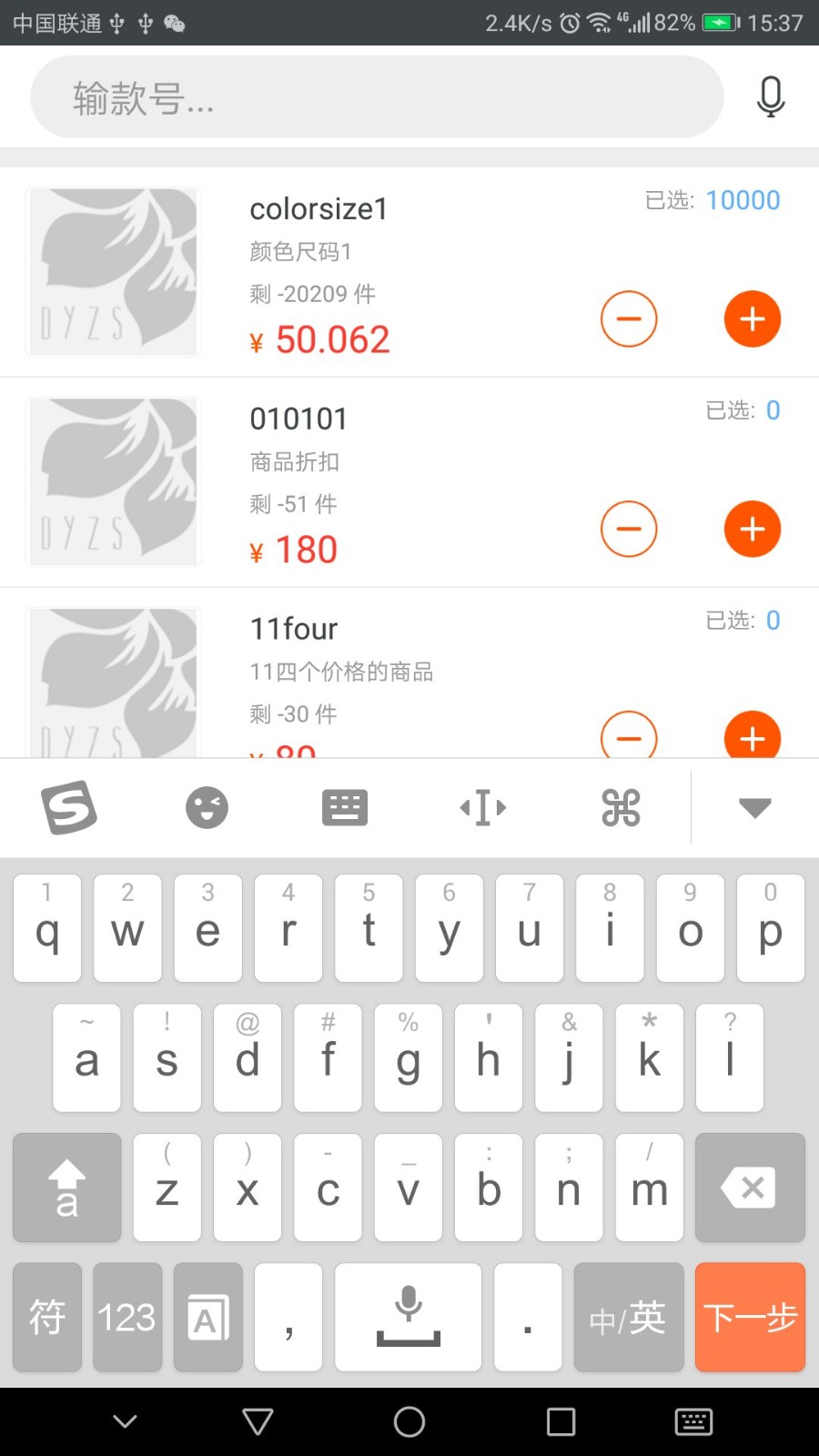The width and height of the screenshot is (819, 1456).
Task: Toggle 中/英 language key
Action: pyautogui.click(x=628, y=1317)
